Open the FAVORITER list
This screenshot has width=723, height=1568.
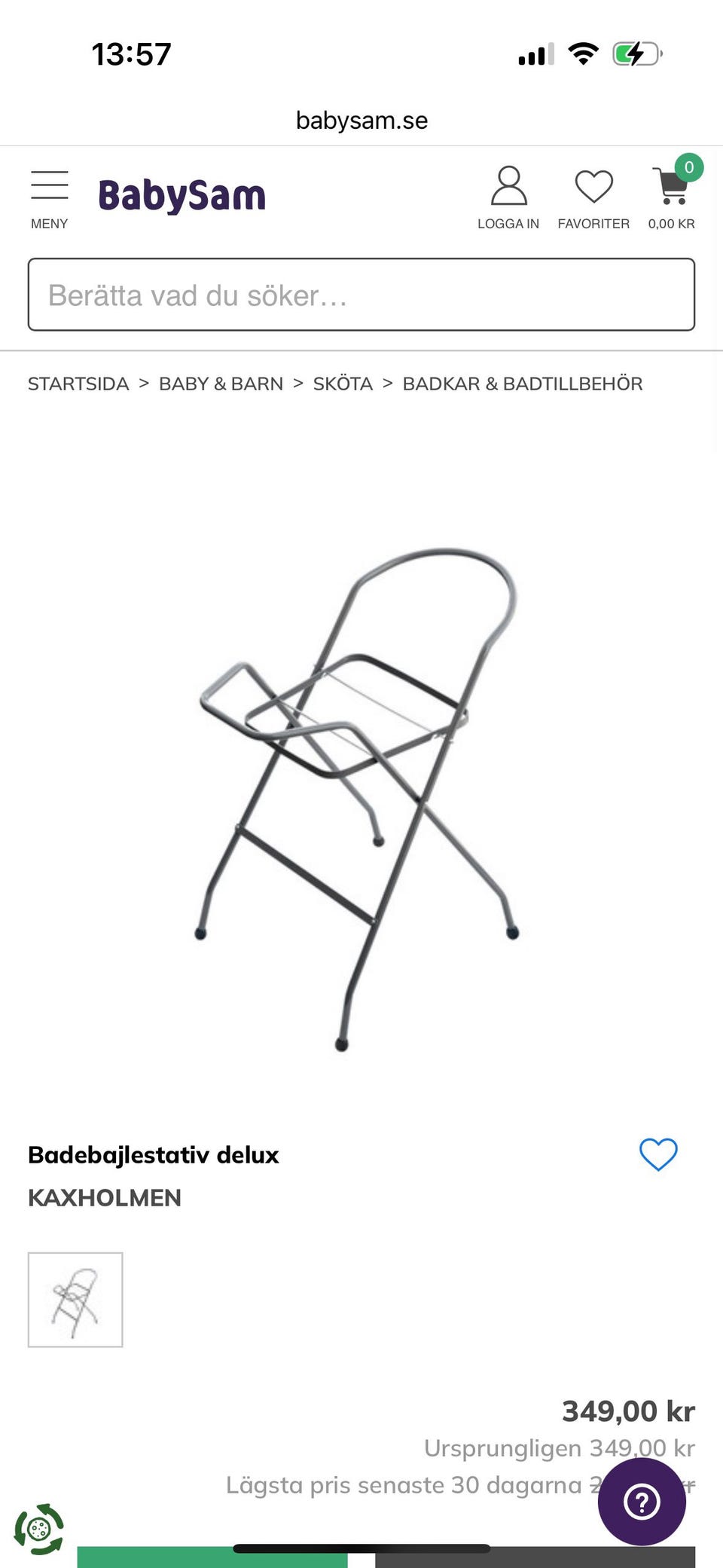click(593, 200)
